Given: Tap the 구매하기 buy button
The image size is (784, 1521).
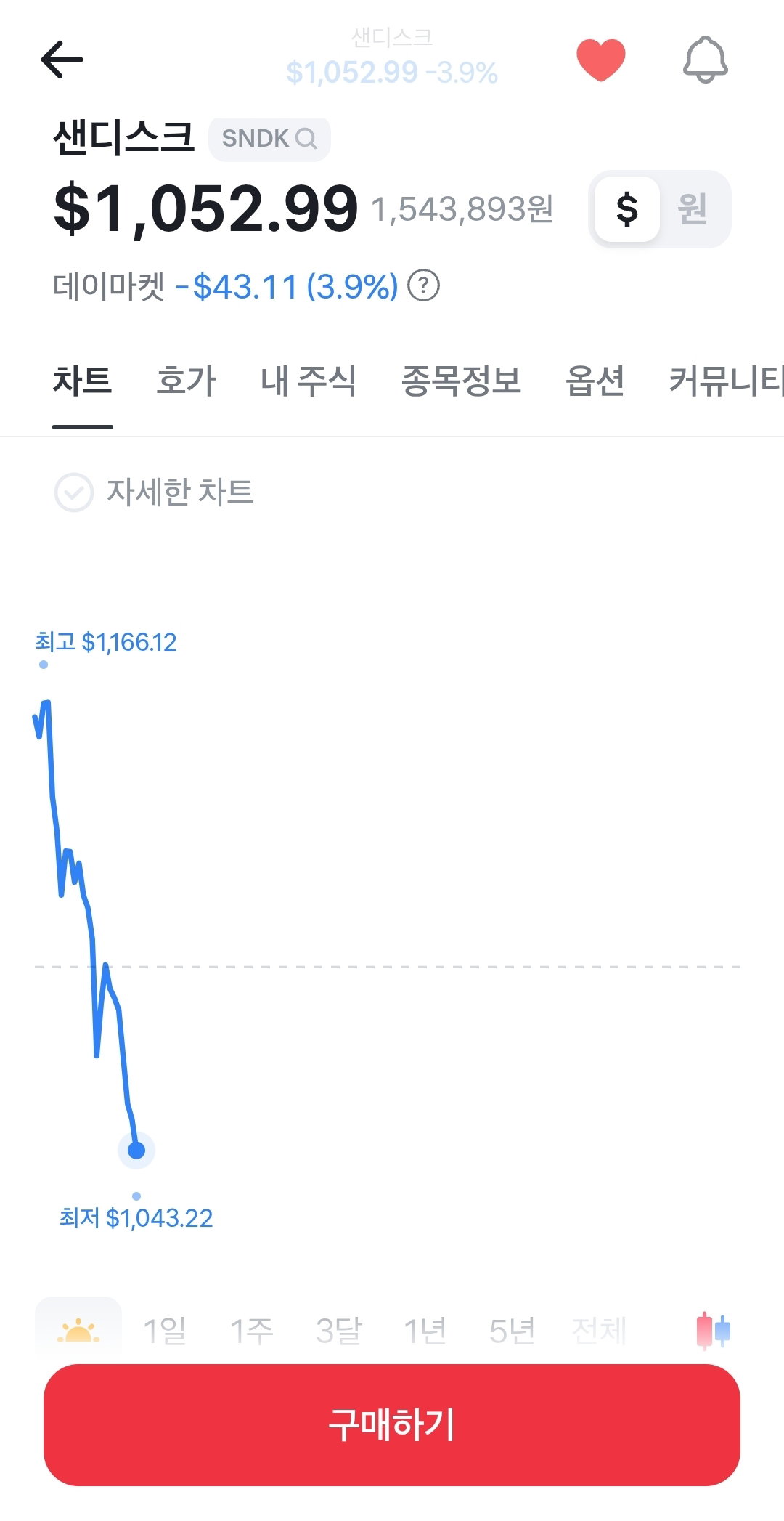Looking at the screenshot, I should pos(392,1424).
